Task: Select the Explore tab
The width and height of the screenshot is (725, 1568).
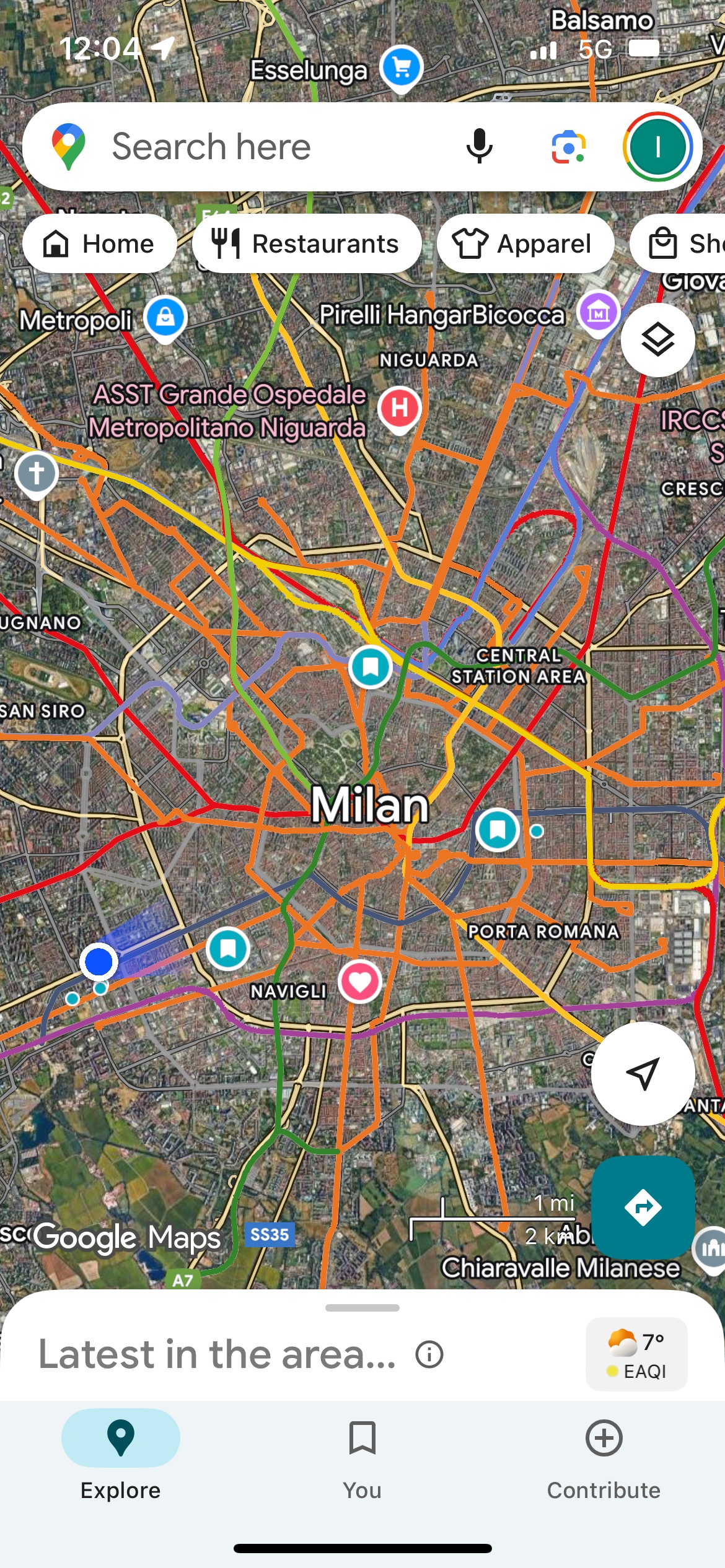Action: click(x=121, y=1460)
